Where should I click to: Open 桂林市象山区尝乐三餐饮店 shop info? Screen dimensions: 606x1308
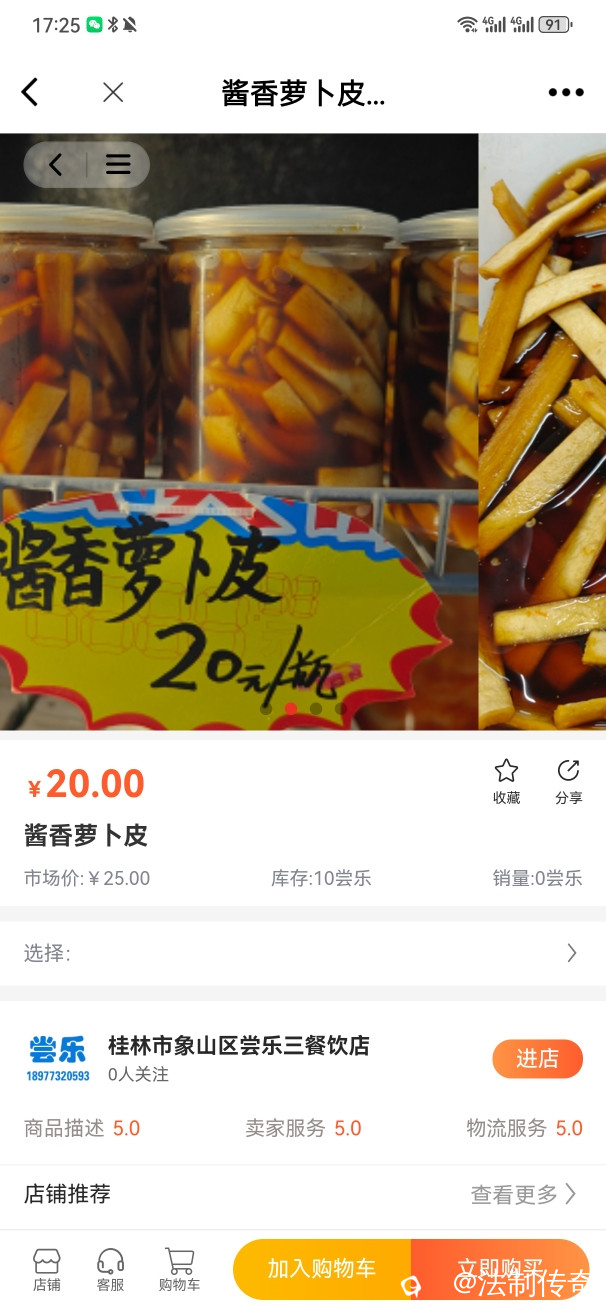pos(238,1046)
